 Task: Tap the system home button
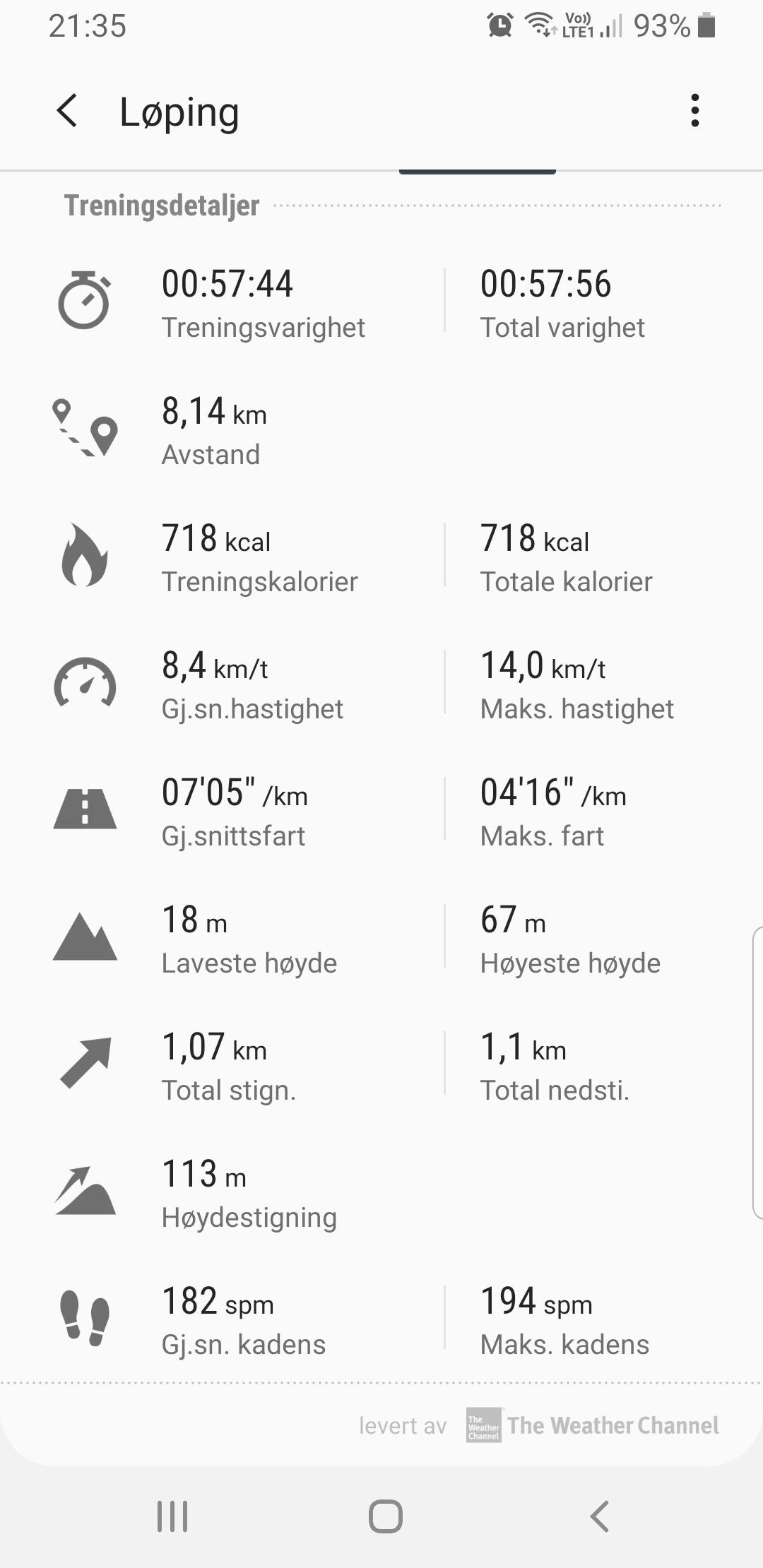coord(385,1516)
